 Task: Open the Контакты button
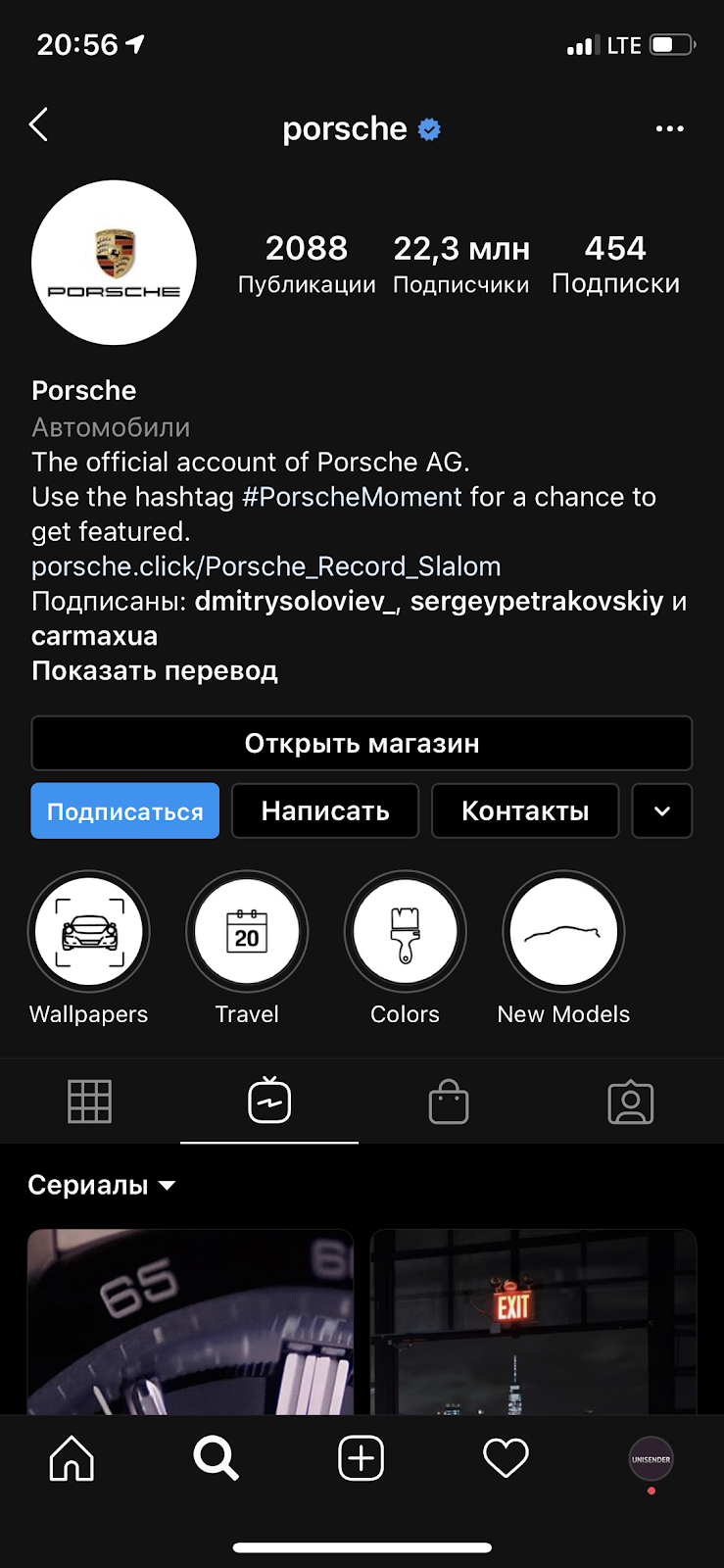525,810
